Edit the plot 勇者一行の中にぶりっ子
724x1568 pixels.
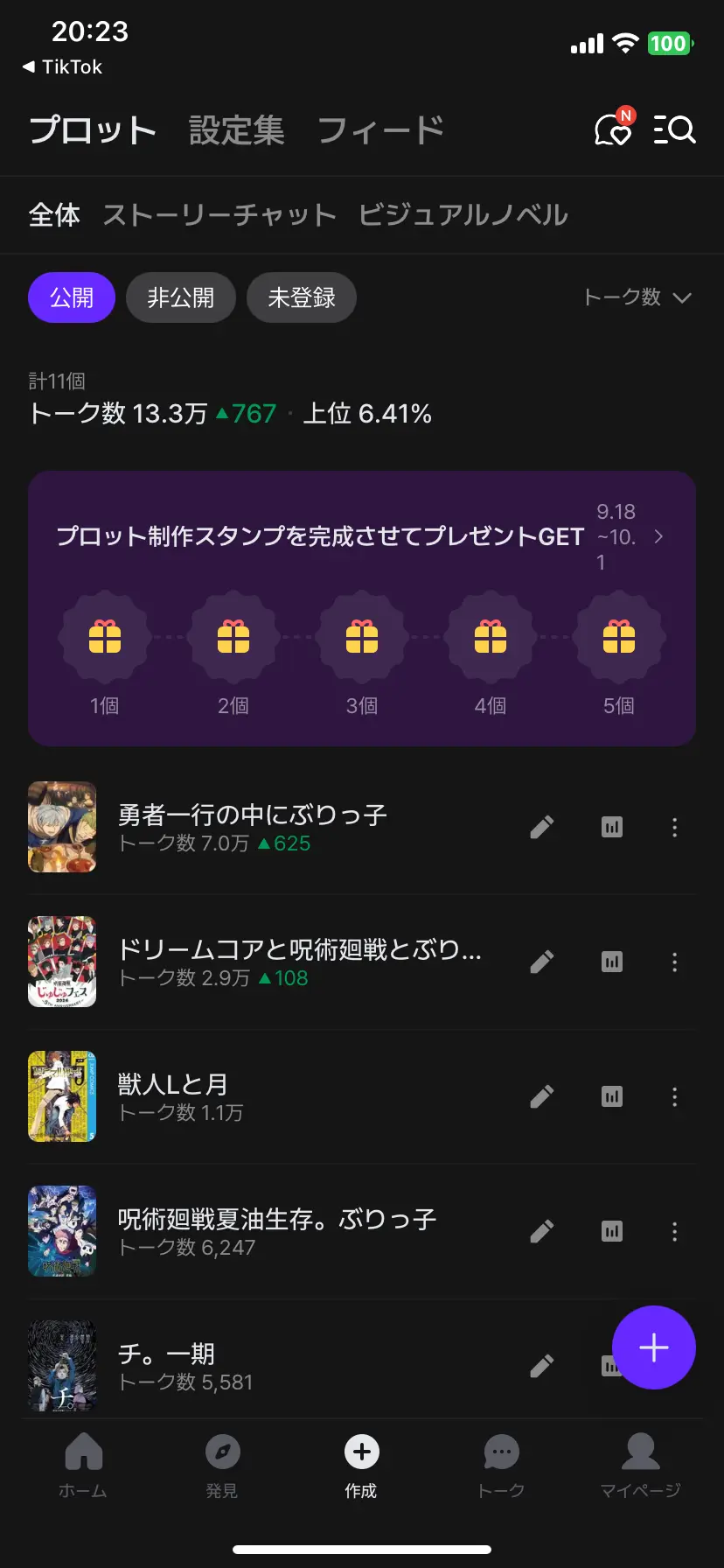[x=542, y=828]
